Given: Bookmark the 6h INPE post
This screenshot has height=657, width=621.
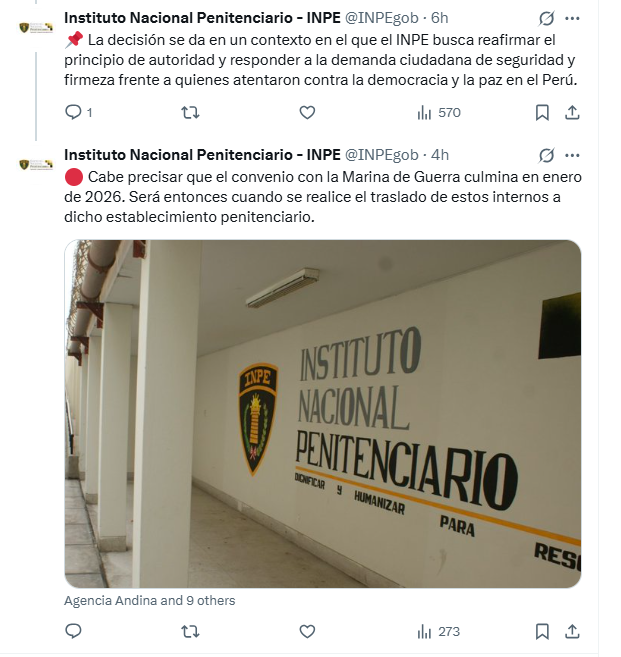Looking at the screenshot, I should click(x=542, y=113).
